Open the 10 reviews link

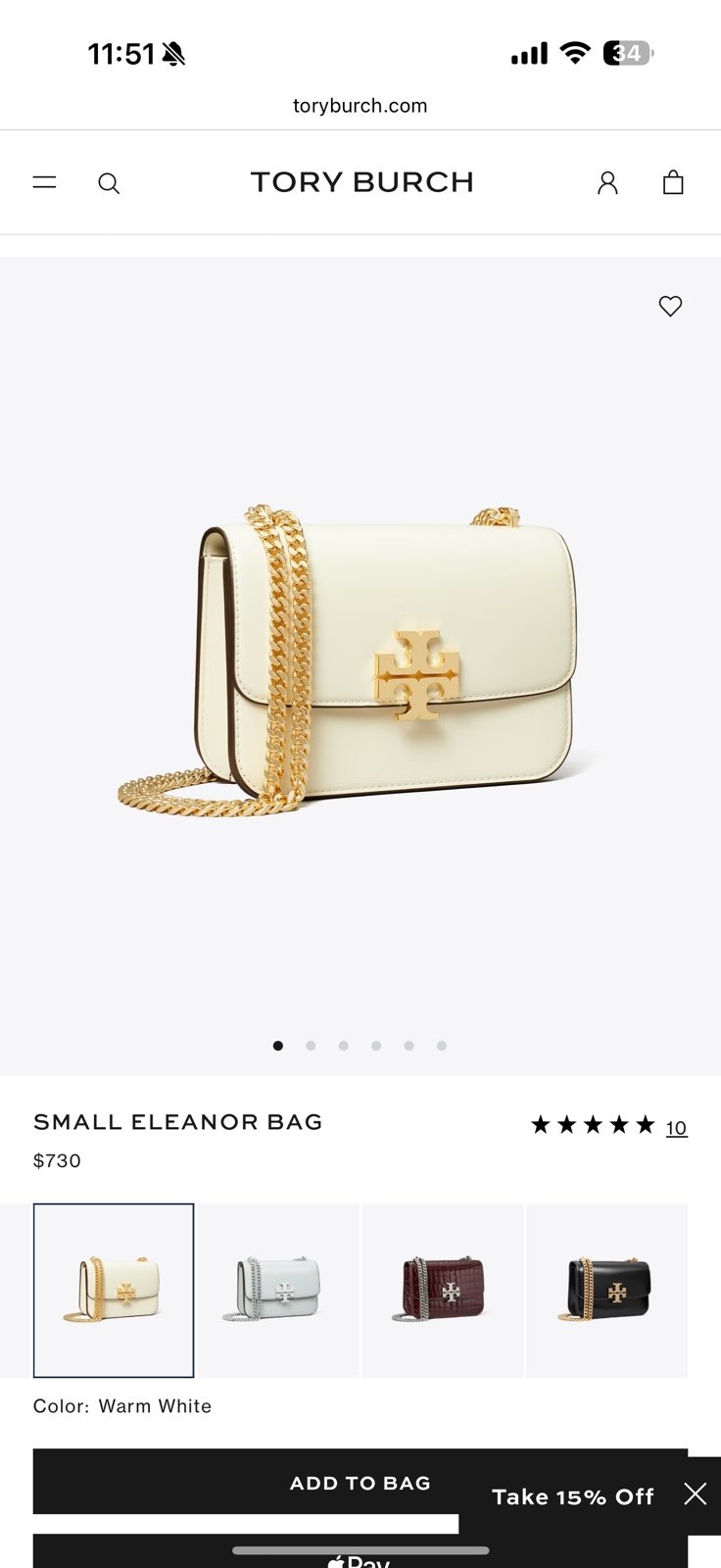[x=676, y=1128]
